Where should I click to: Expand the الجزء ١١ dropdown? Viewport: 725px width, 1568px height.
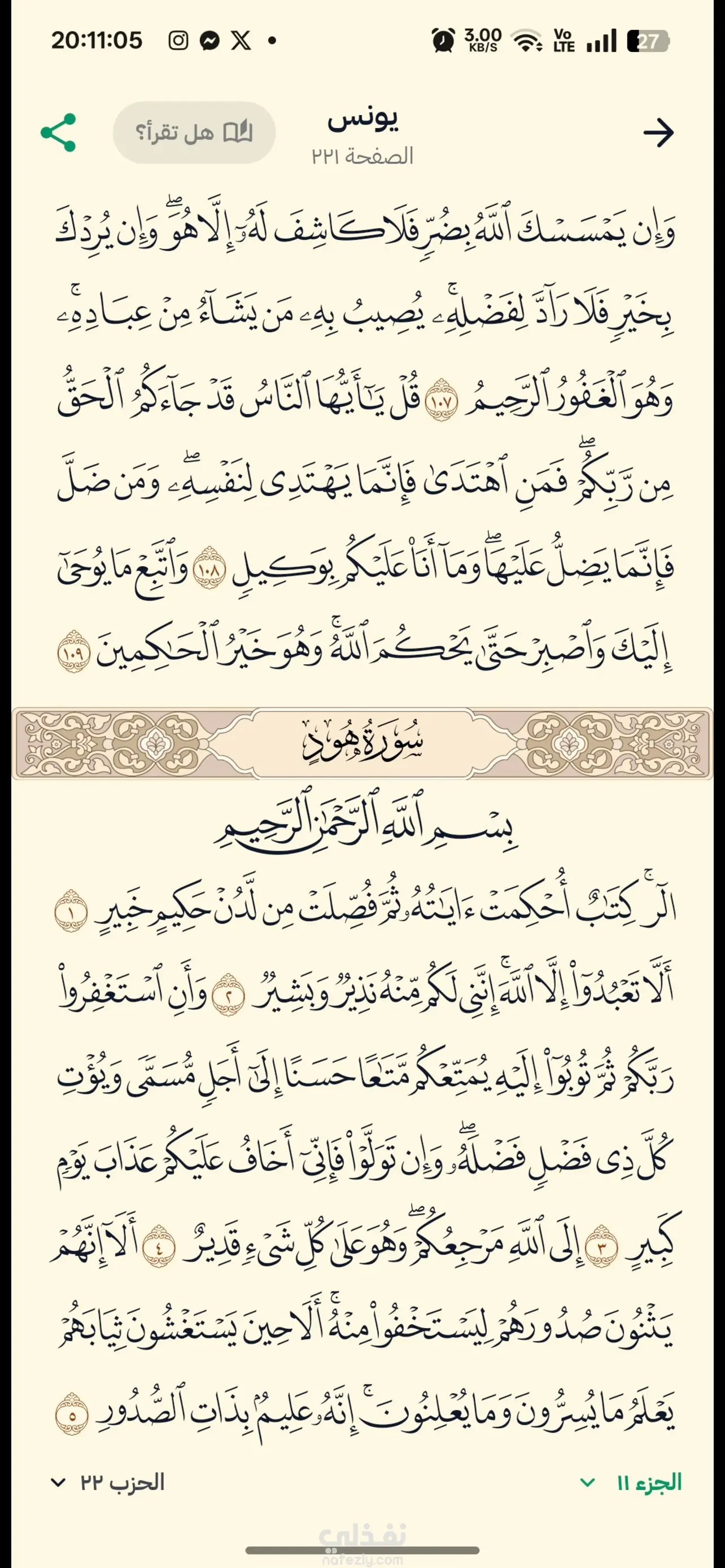click(x=631, y=1483)
